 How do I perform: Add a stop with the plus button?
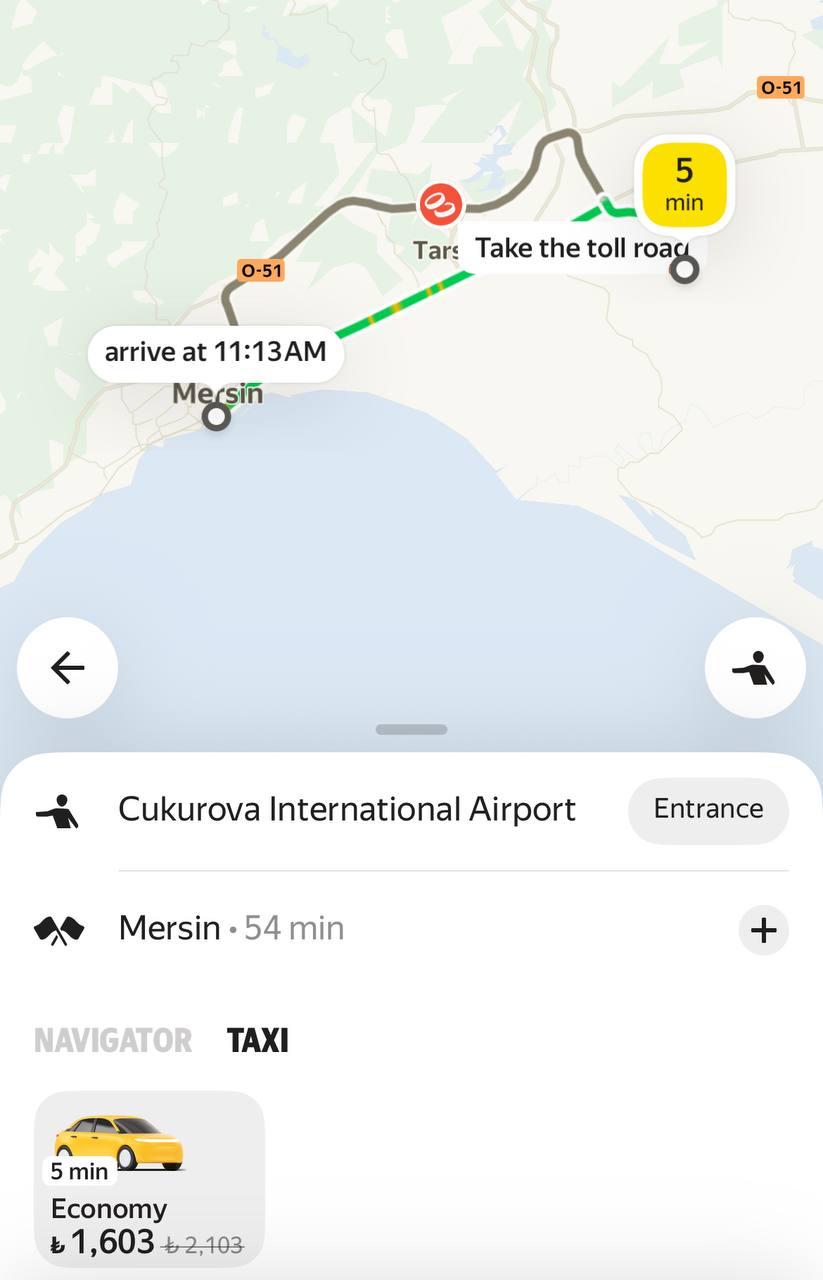pyautogui.click(x=763, y=931)
